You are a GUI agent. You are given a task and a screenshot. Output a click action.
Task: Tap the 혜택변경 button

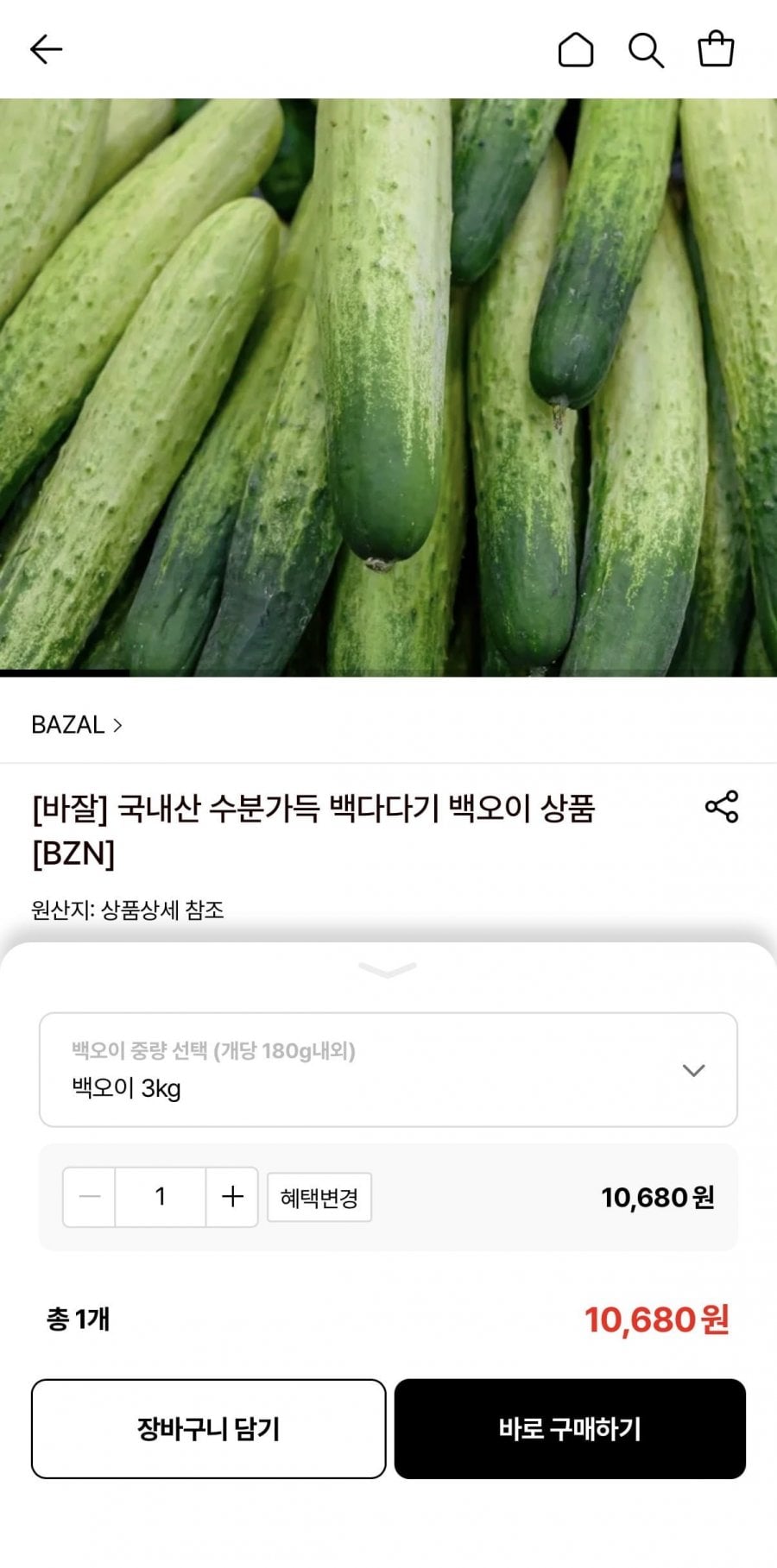click(x=319, y=1198)
